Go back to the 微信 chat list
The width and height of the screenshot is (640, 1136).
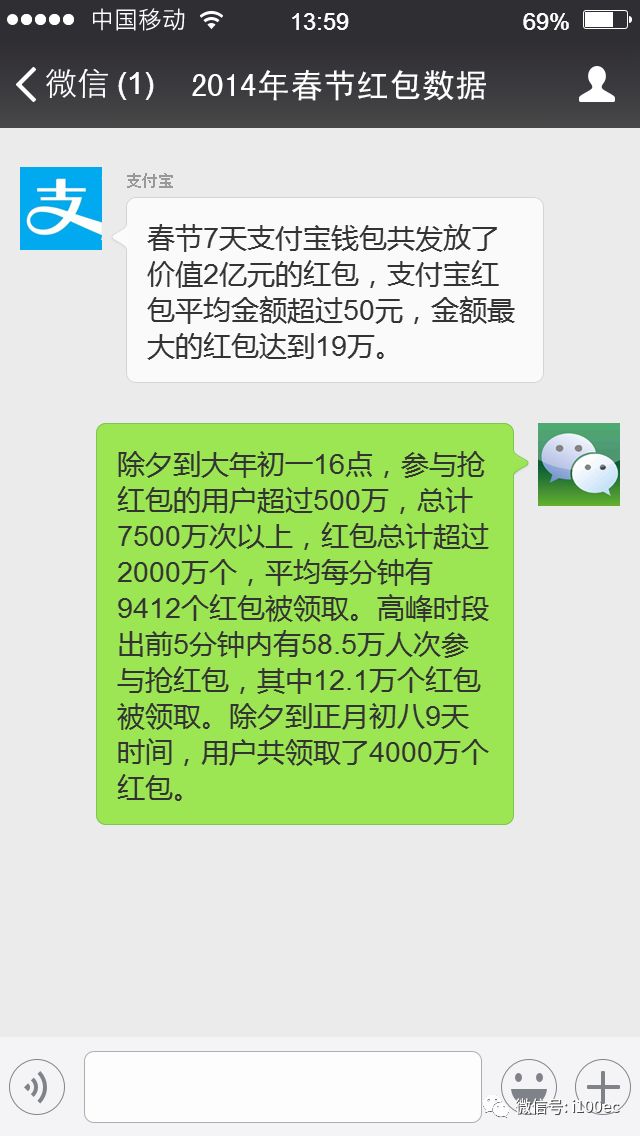(85, 85)
